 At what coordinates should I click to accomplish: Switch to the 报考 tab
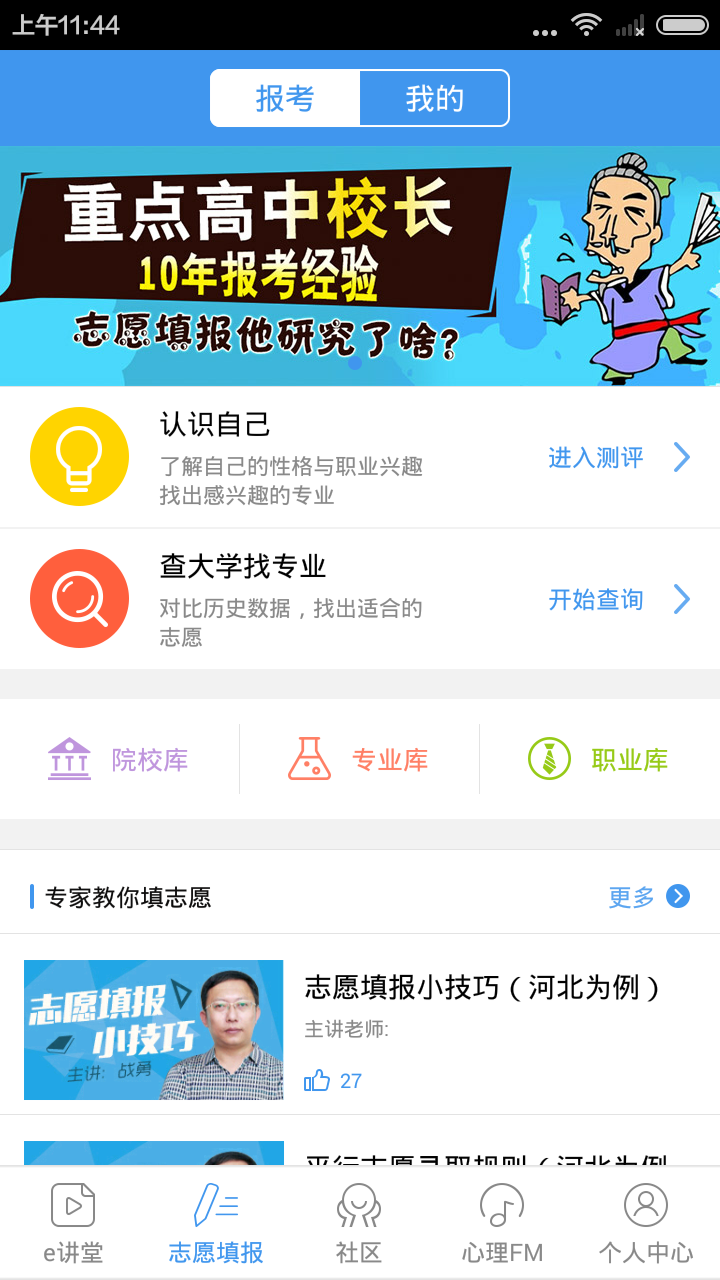click(x=286, y=98)
